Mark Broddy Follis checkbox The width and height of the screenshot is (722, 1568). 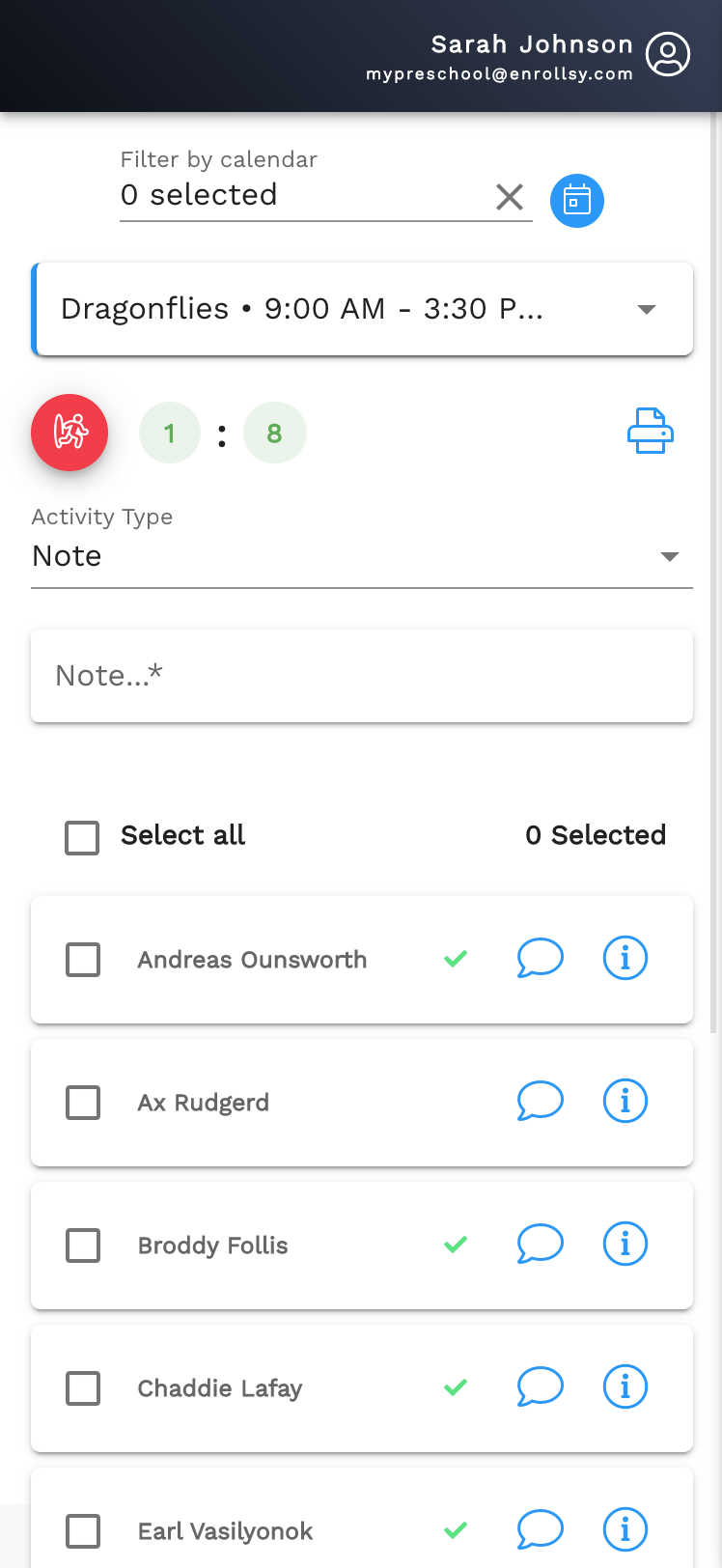click(83, 1246)
